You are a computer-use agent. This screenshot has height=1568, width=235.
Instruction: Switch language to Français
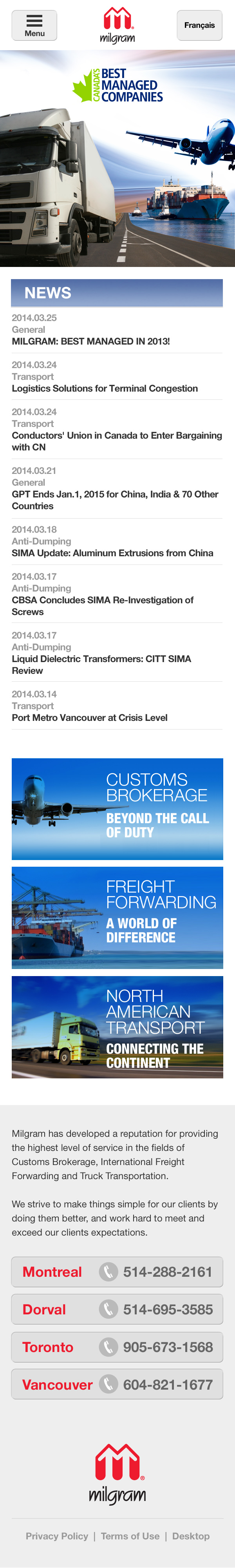coord(199,25)
